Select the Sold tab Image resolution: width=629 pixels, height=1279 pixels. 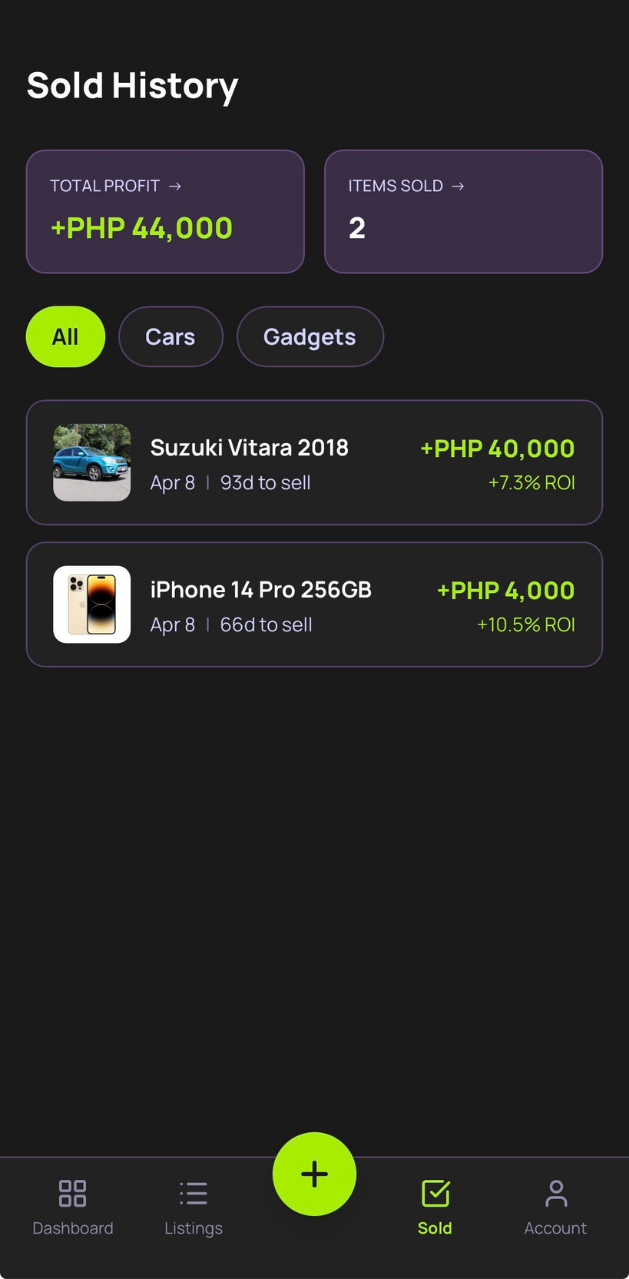[x=435, y=1207]
